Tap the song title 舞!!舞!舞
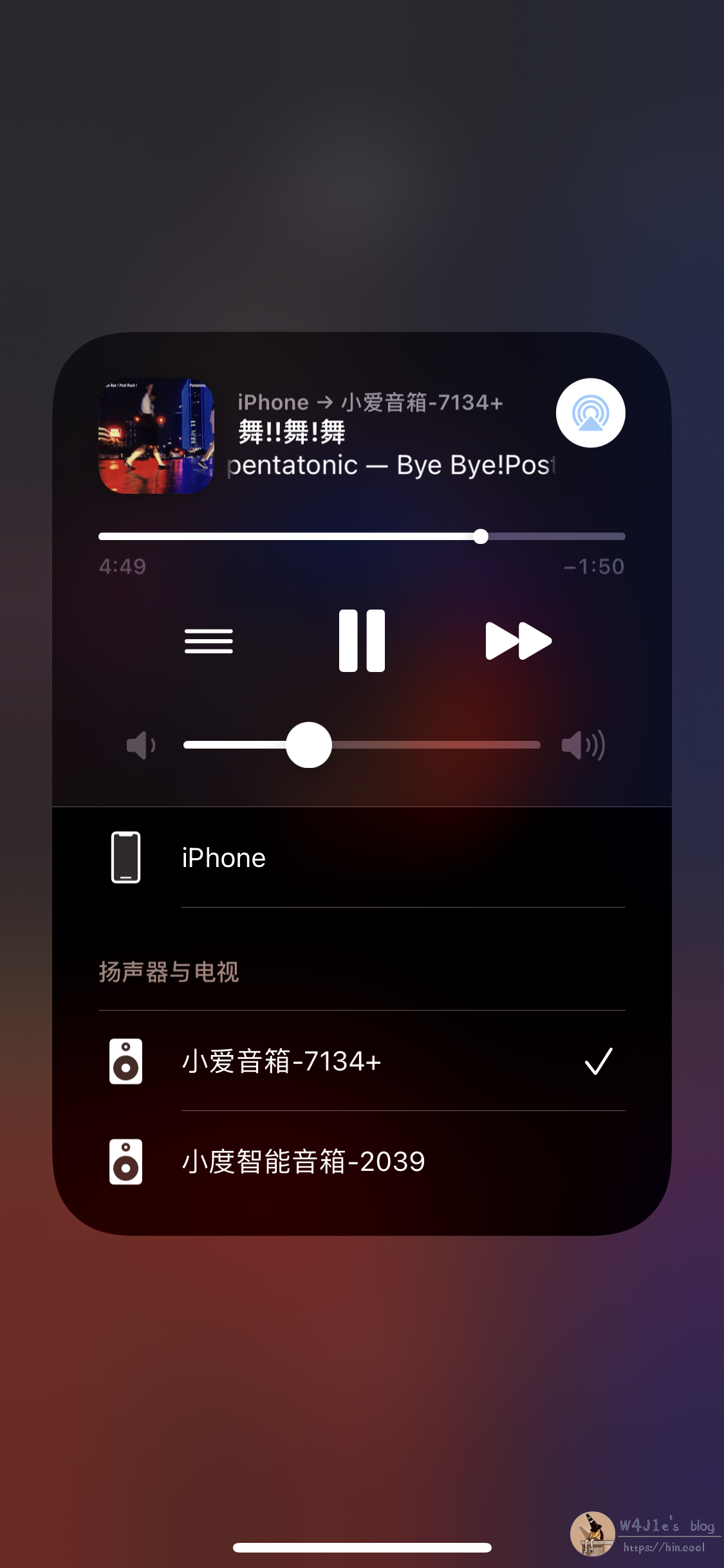724x1568 pixels. click(x=290, y=432)
